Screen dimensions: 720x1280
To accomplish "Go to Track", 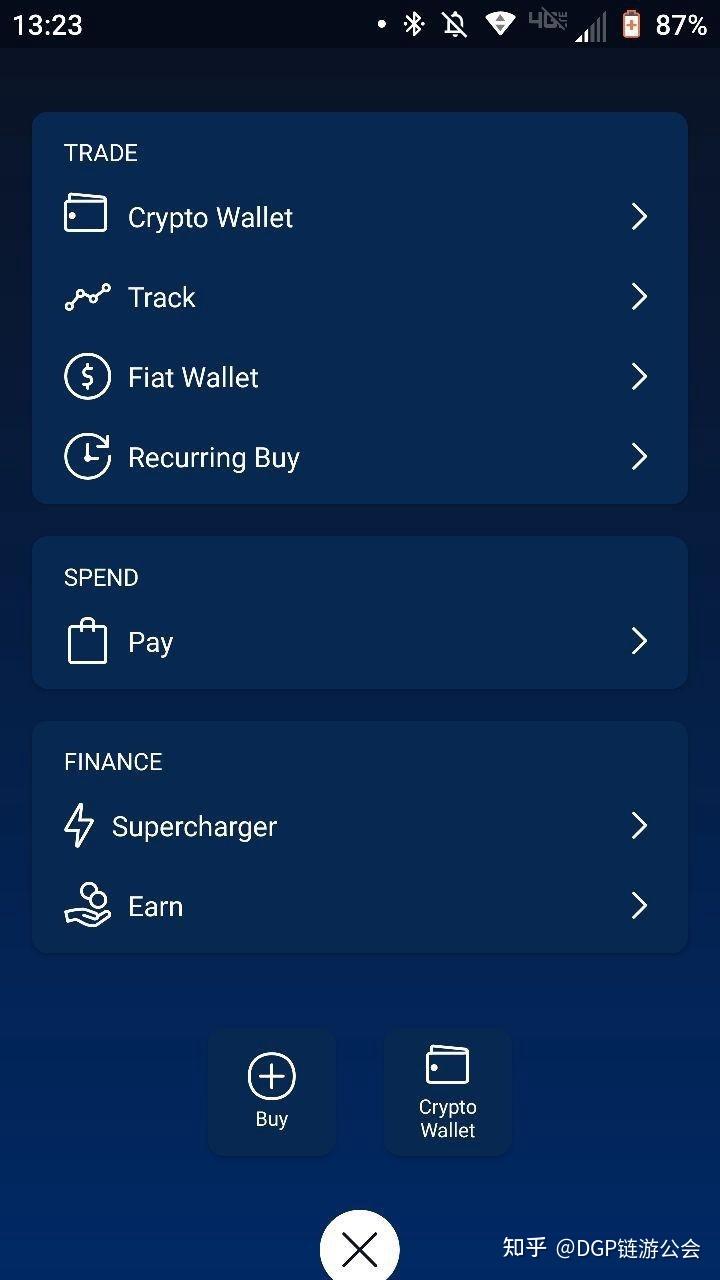I will pyautogui.click(x=358, y=297).
